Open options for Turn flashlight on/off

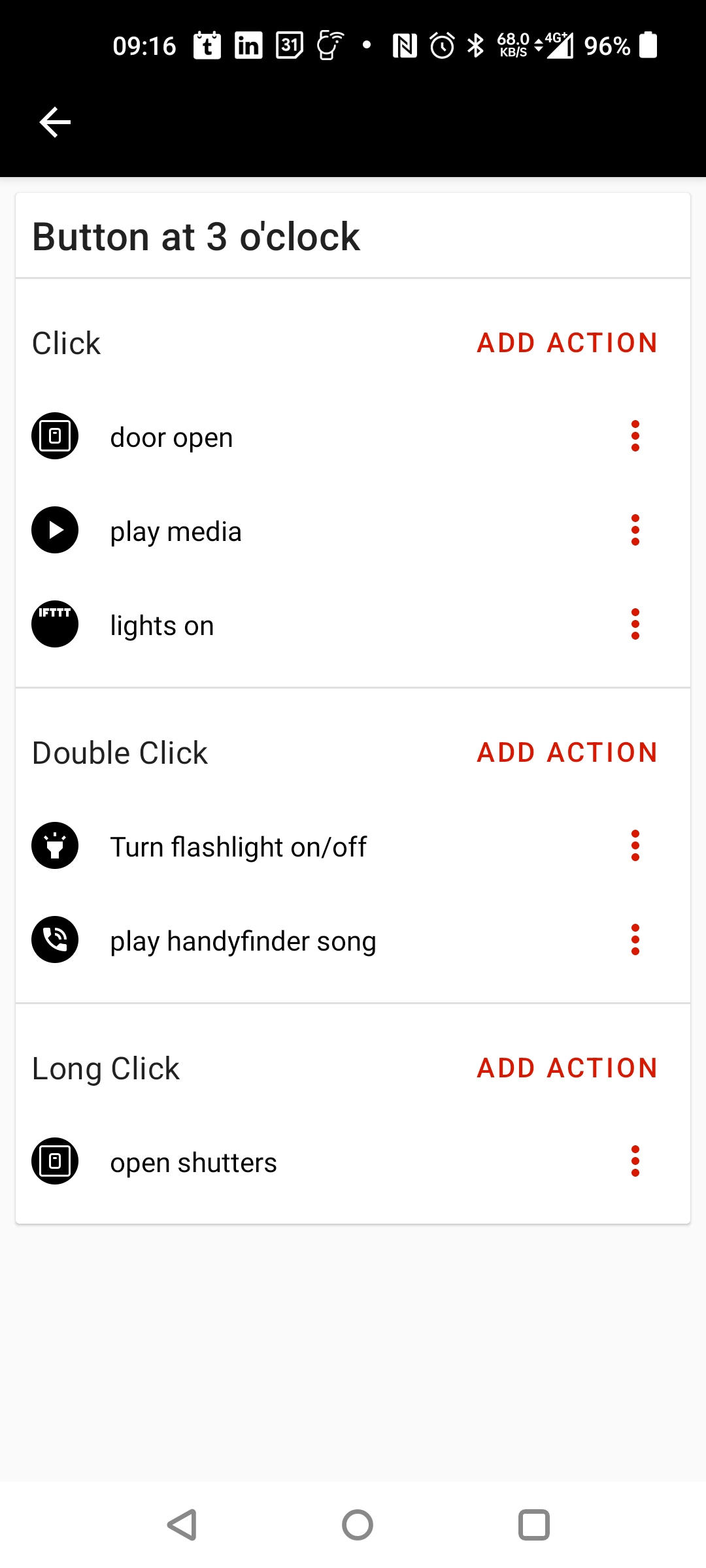click(635, 846)
